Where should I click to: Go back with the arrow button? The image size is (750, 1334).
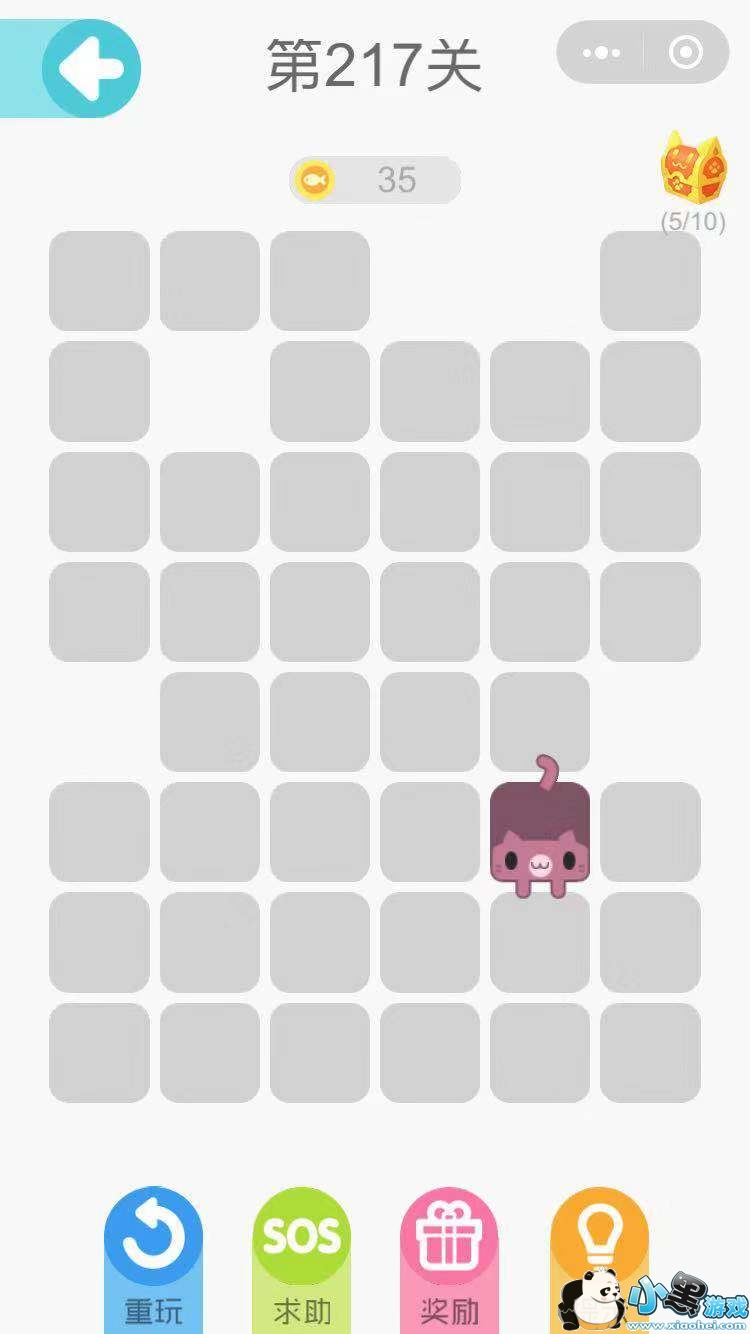[x=91, y=68]
